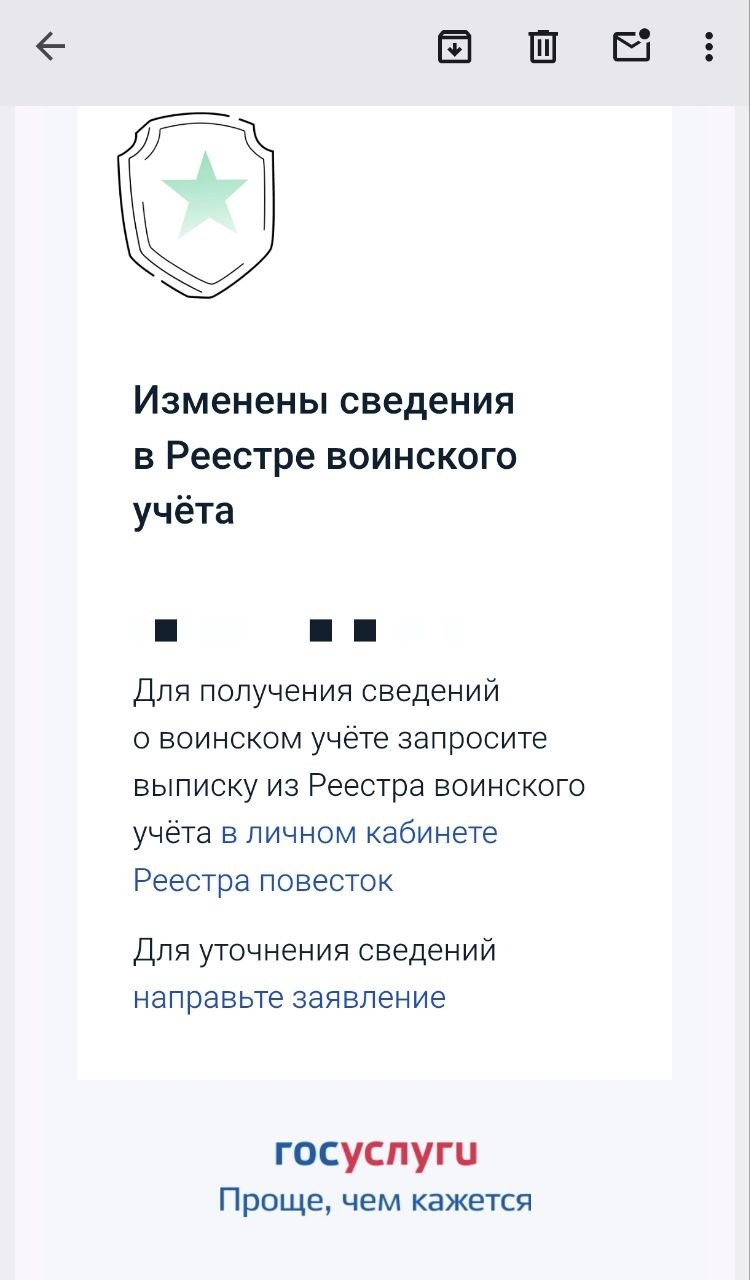
Task: Go back to the inbox
Action: (x=50, y=47)
